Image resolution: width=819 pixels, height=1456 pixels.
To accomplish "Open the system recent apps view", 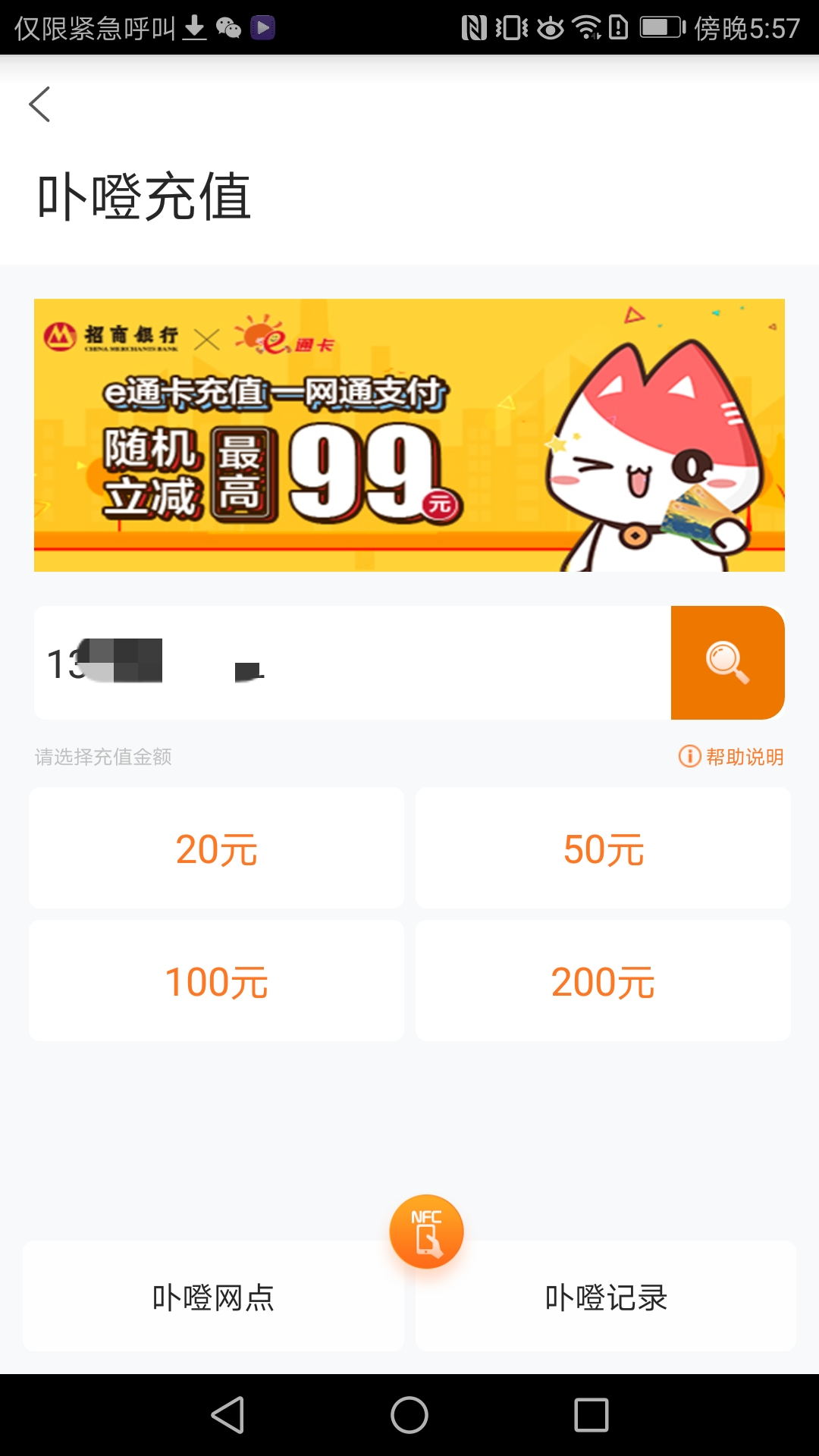I will tap(591, 1415).
